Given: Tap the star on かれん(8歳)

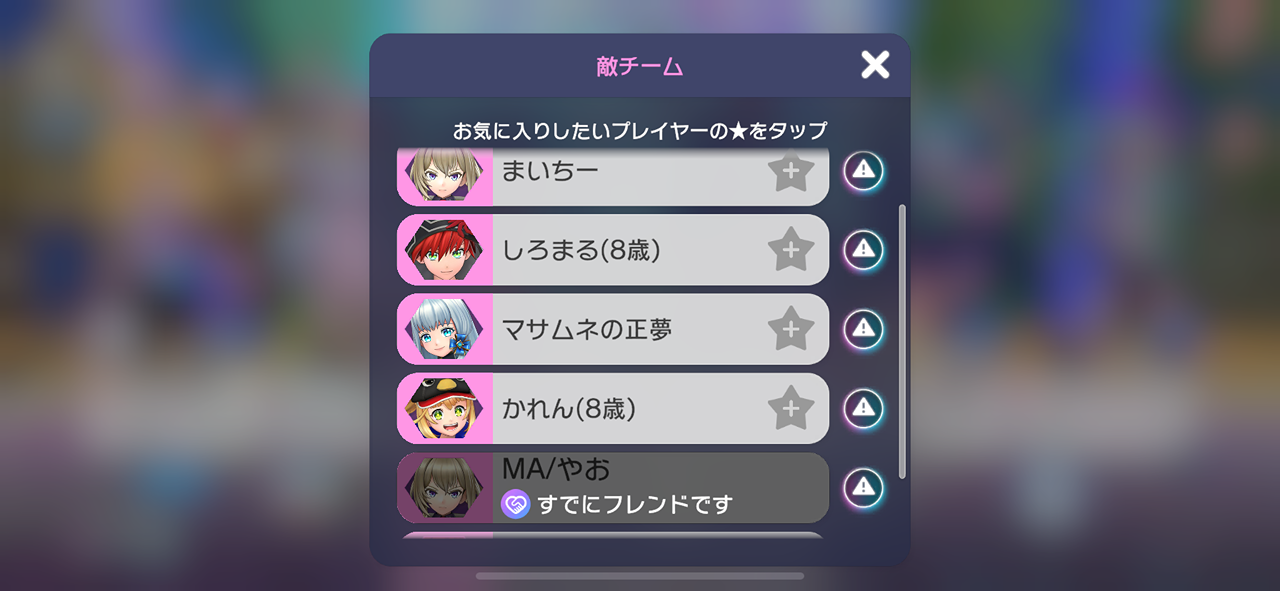Looking at the screenshot, I should click(791, 408).
